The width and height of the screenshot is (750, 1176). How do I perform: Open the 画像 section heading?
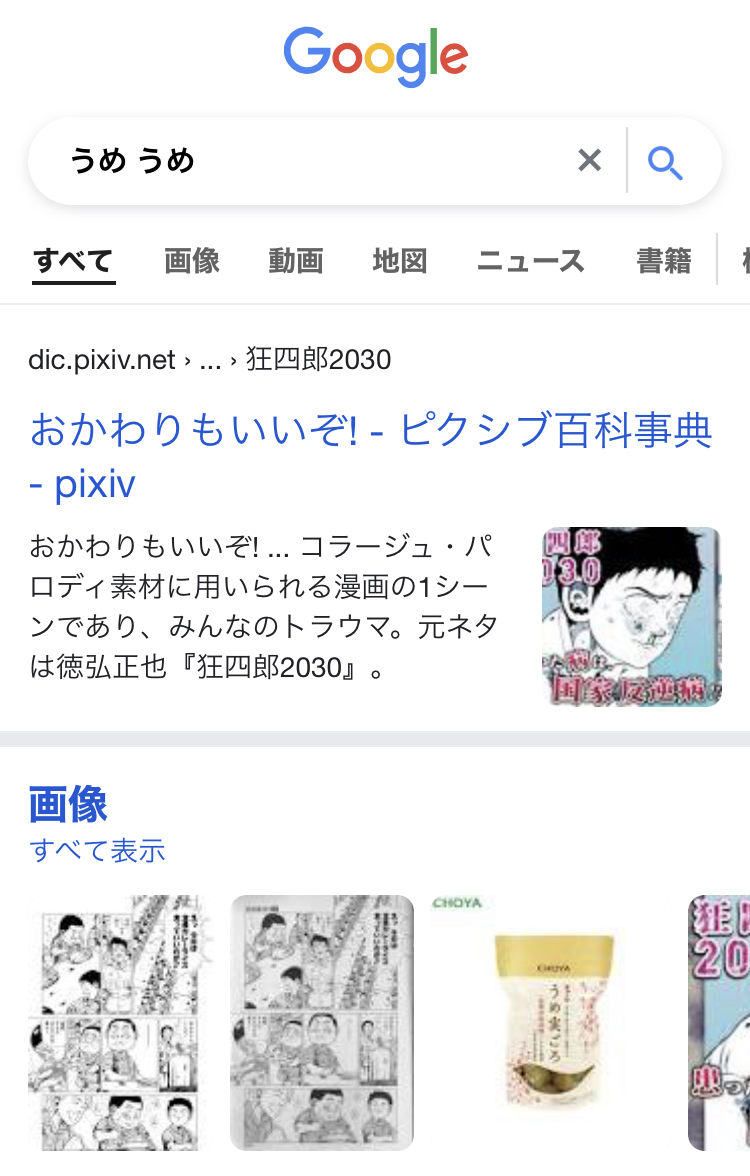(68, 804)
